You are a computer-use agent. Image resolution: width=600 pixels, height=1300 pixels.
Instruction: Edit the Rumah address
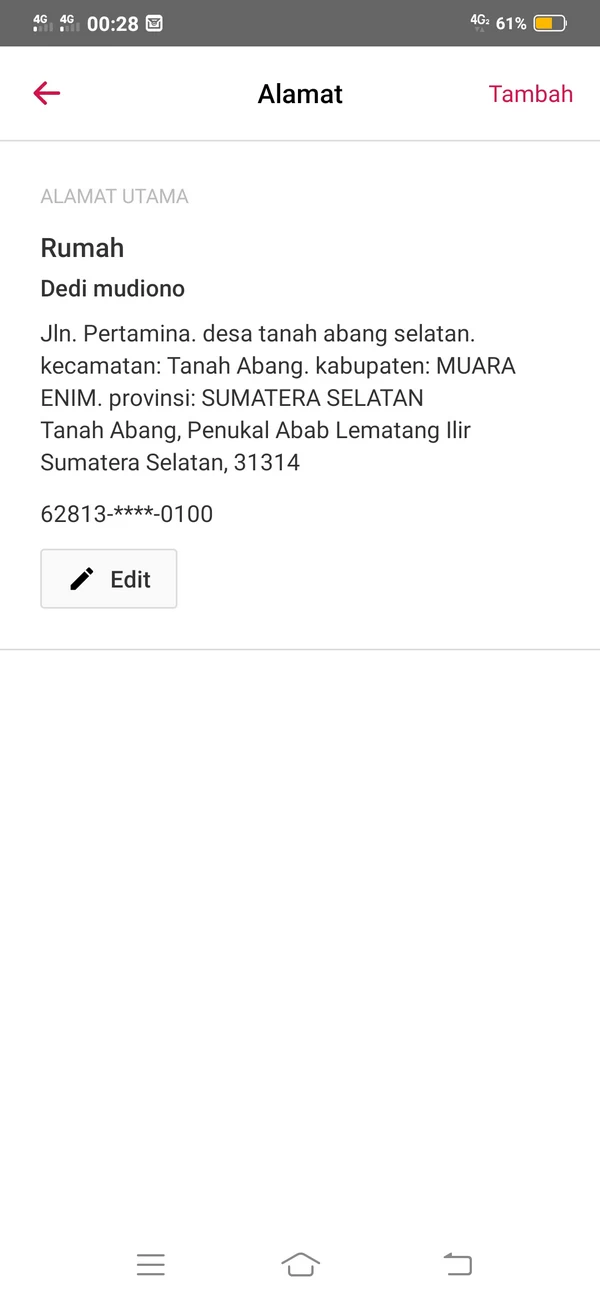coord(109,579)
